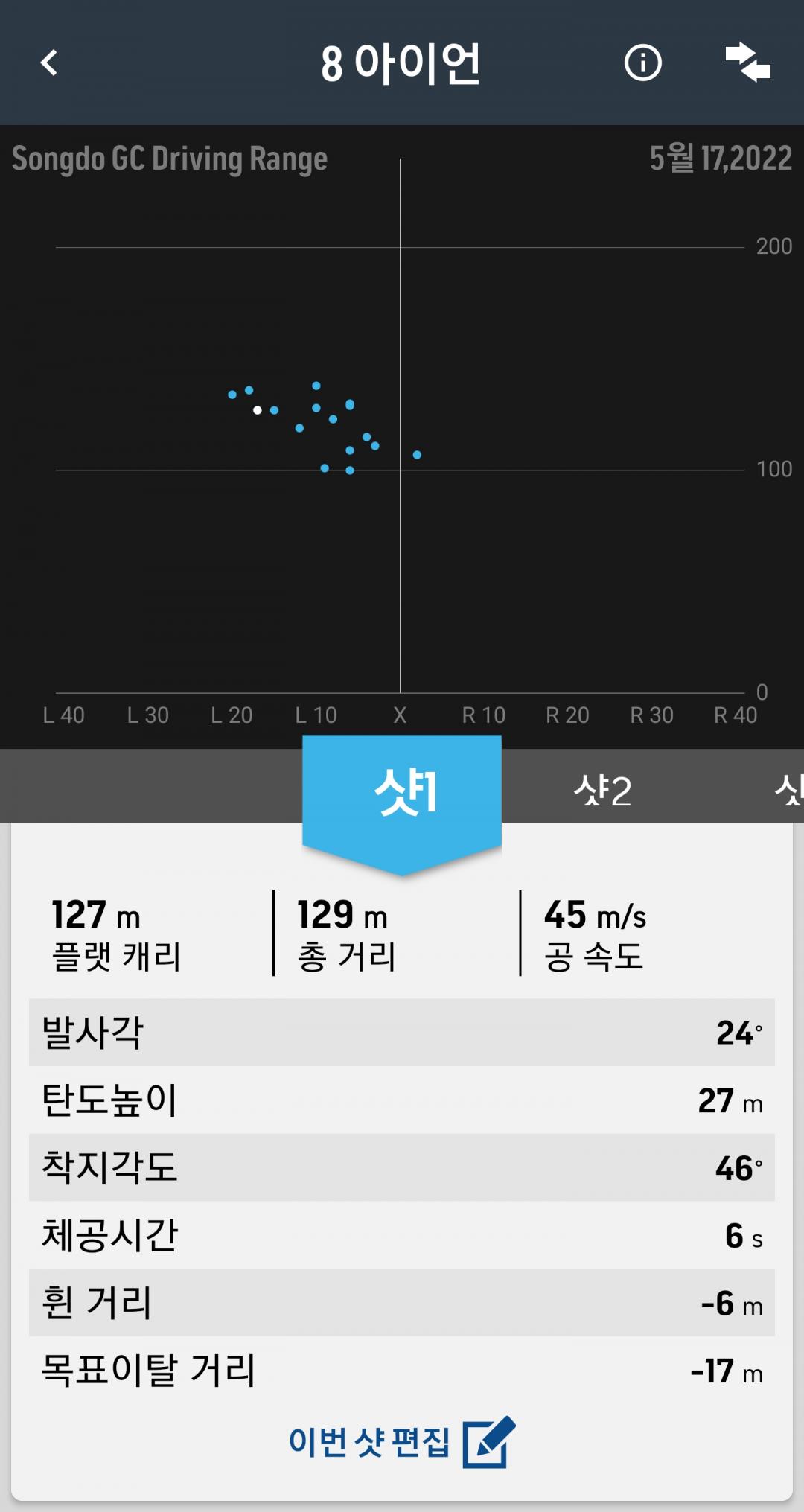
Task: Select the 샷1 tab
Action: click(403, 793)
